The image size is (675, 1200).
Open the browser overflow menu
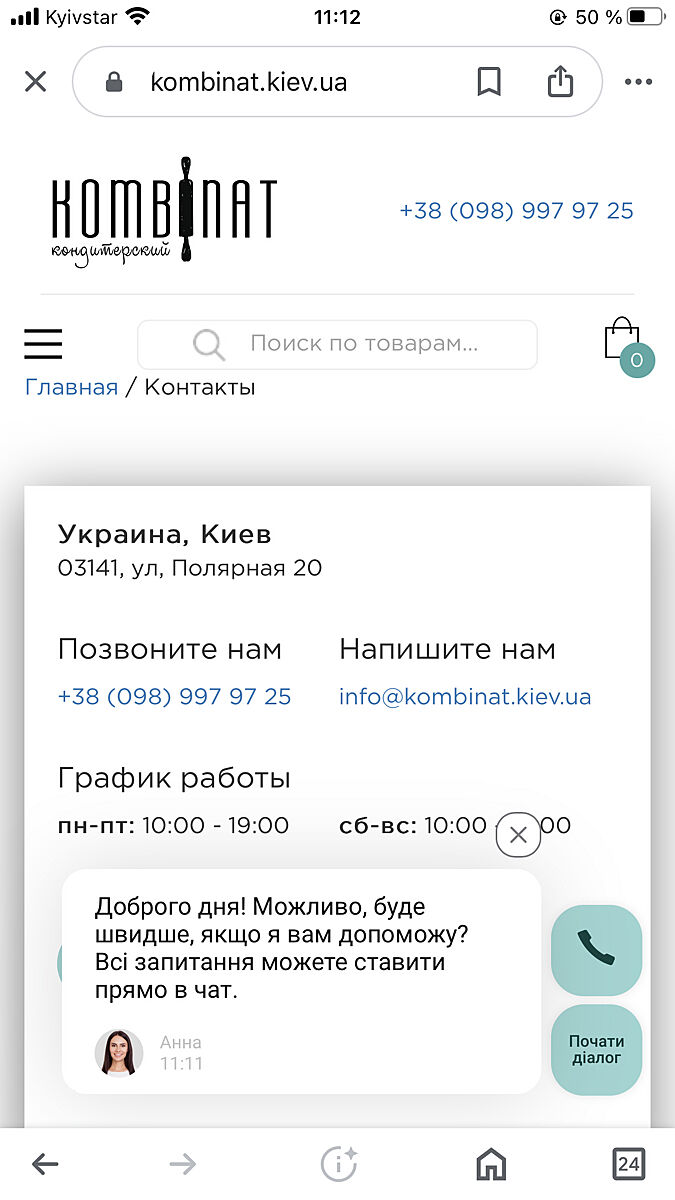638,82
